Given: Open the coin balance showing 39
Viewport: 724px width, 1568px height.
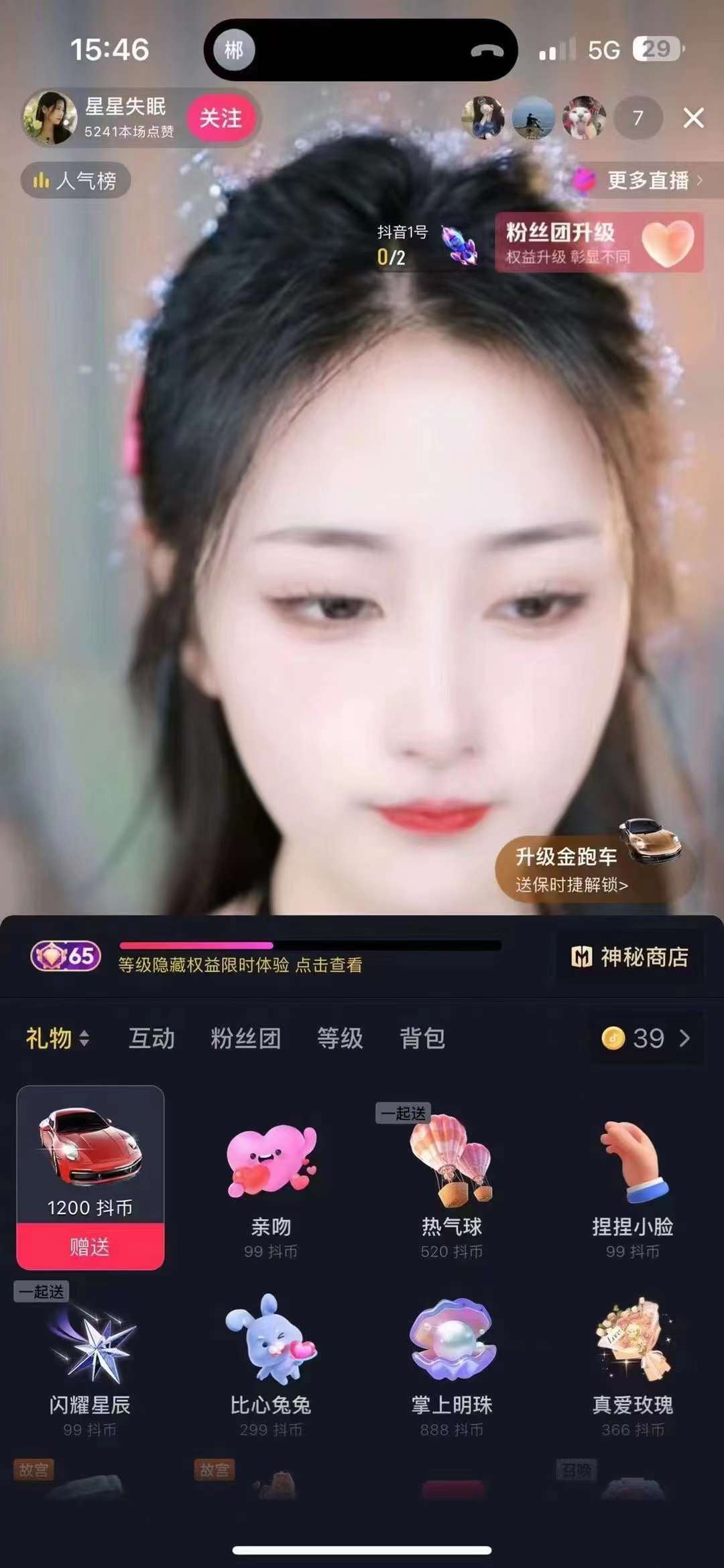Looking at the screenshot, I should [x=646, y=1038].
